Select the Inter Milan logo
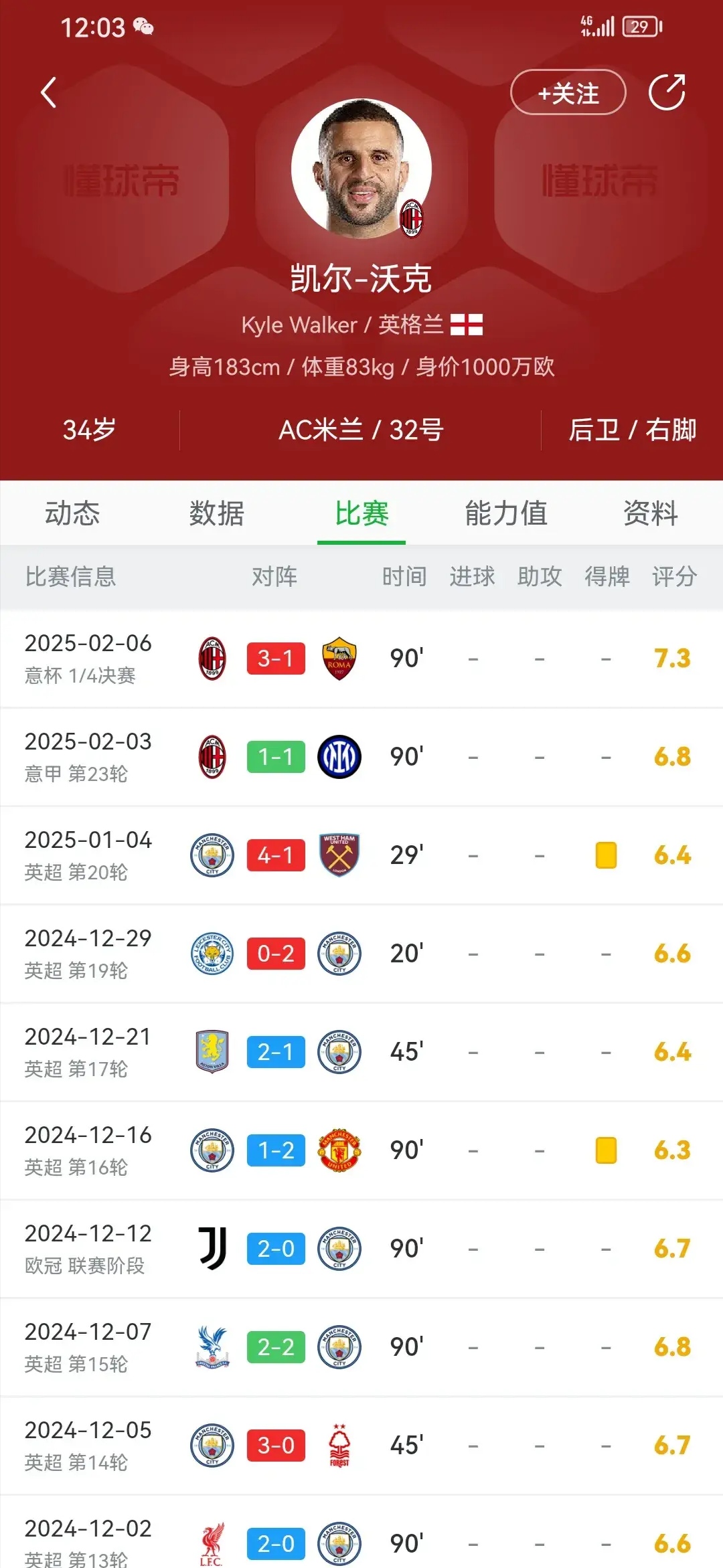723x1568 pixels. click(339, 756)
